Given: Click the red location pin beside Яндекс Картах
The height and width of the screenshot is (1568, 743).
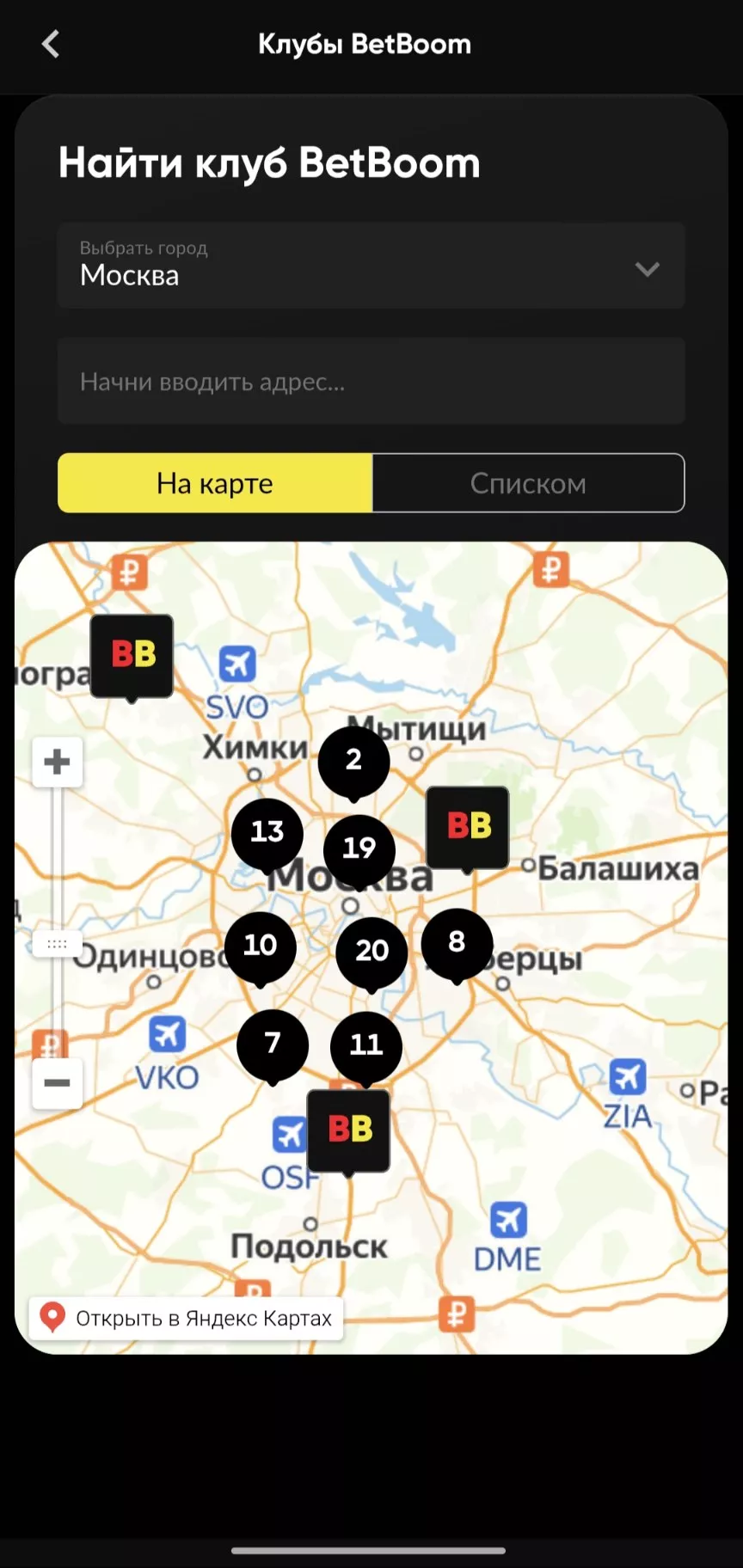Looking at the screenshot, I should (51, 1314).
